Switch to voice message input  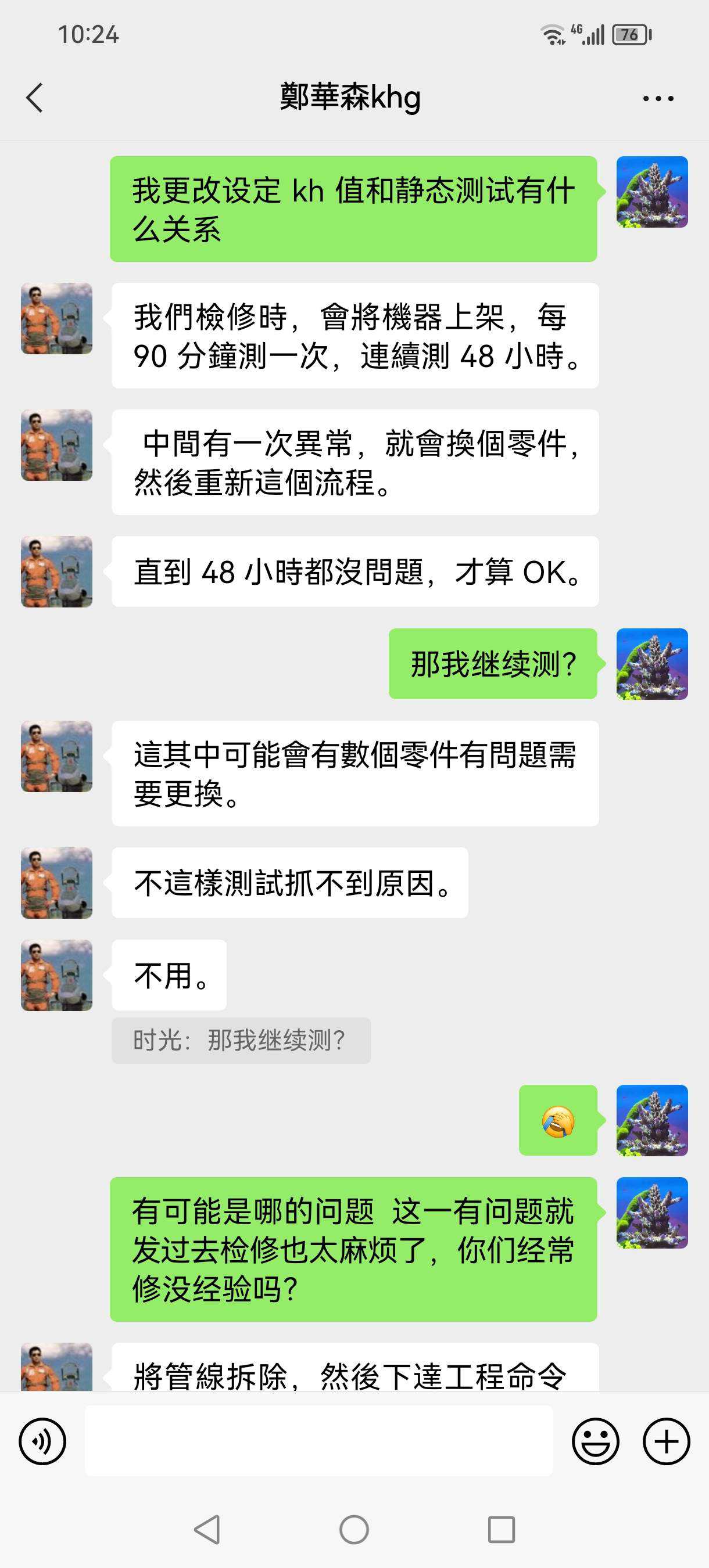tap(42, 1441)
